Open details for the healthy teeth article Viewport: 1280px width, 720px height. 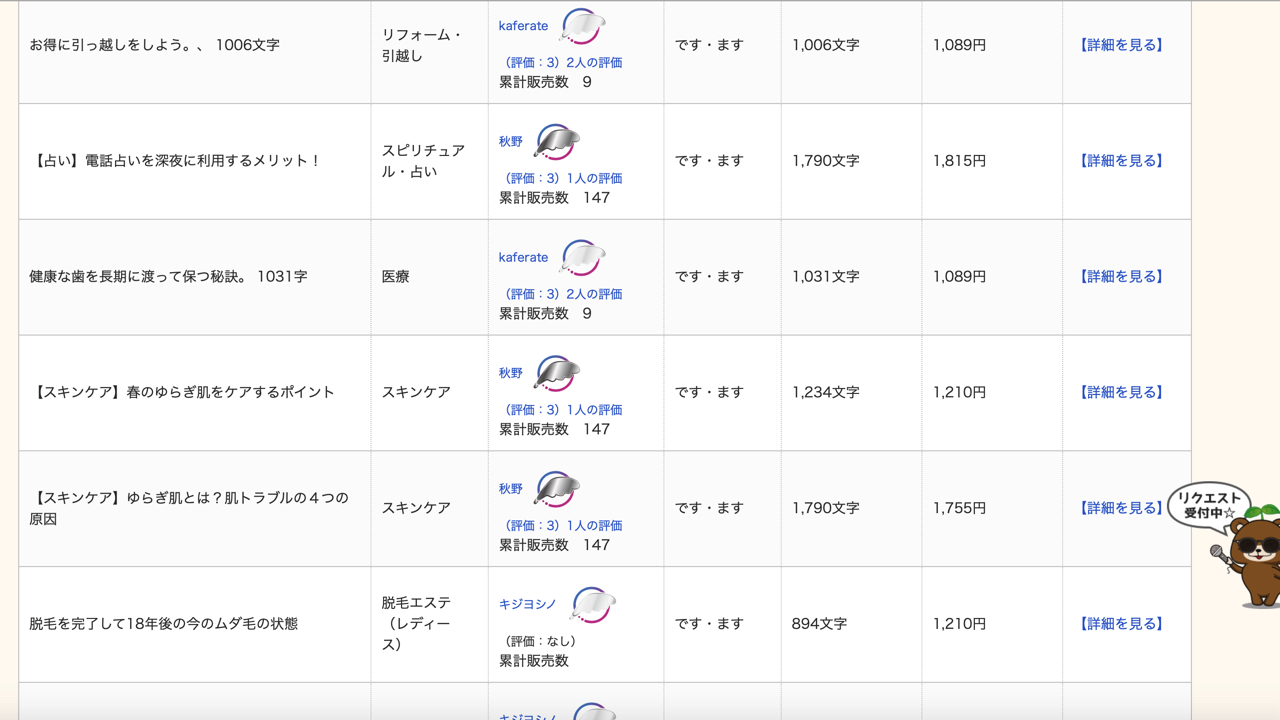pyautogui.click(x=1120, y=277)
